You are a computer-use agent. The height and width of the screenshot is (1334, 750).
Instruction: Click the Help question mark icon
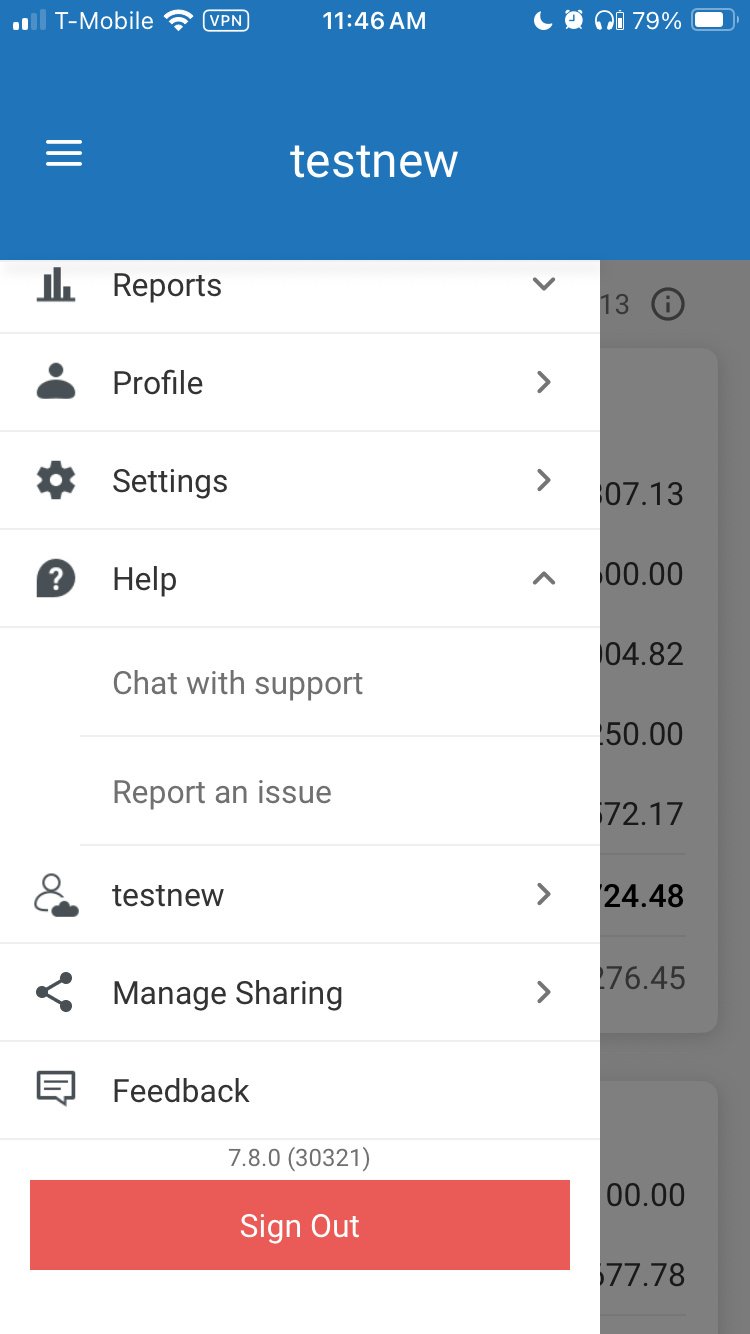tap(54, 578)
